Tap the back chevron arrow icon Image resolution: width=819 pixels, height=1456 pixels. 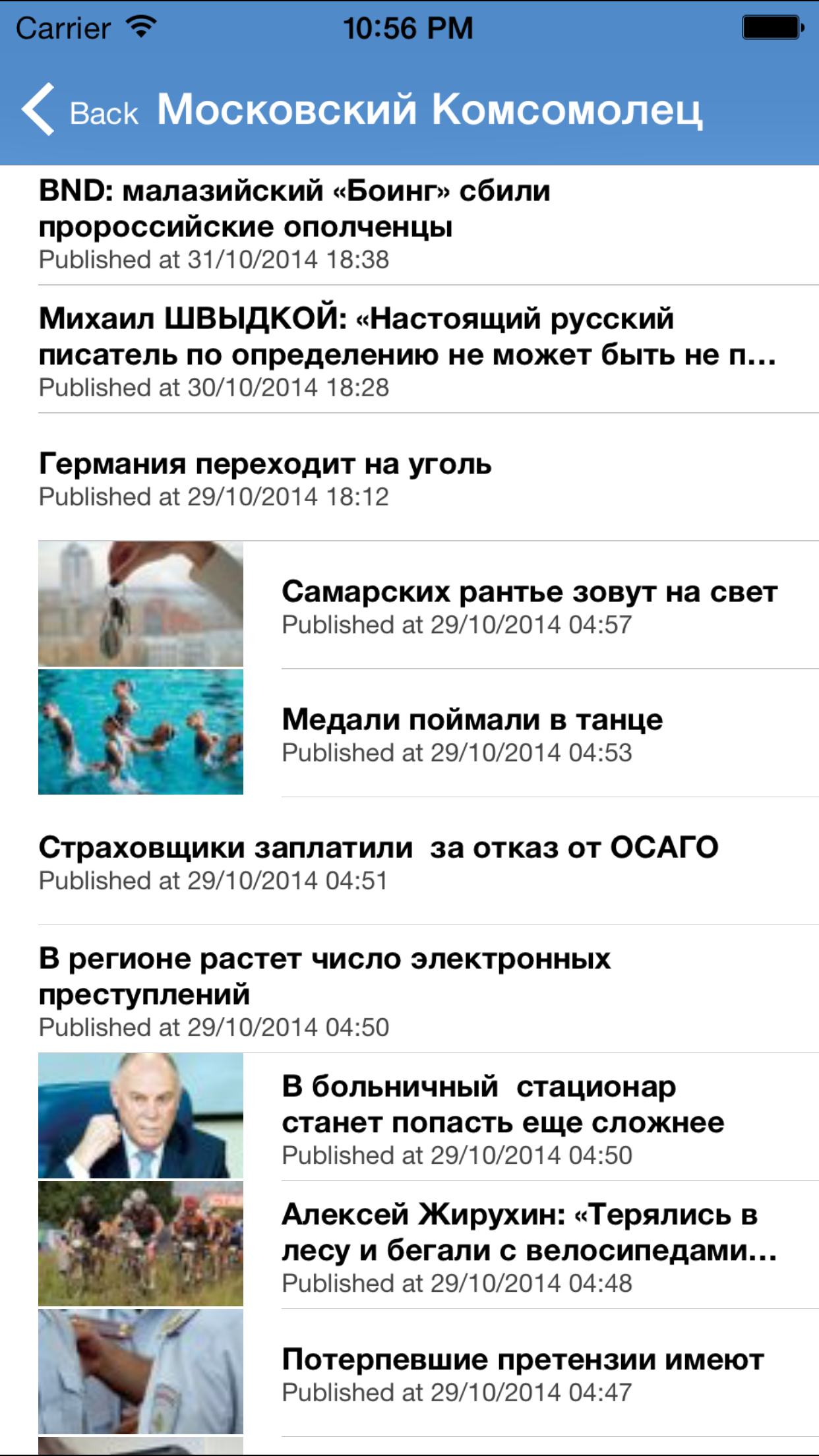pyautogui.click(x=38, y=111)
